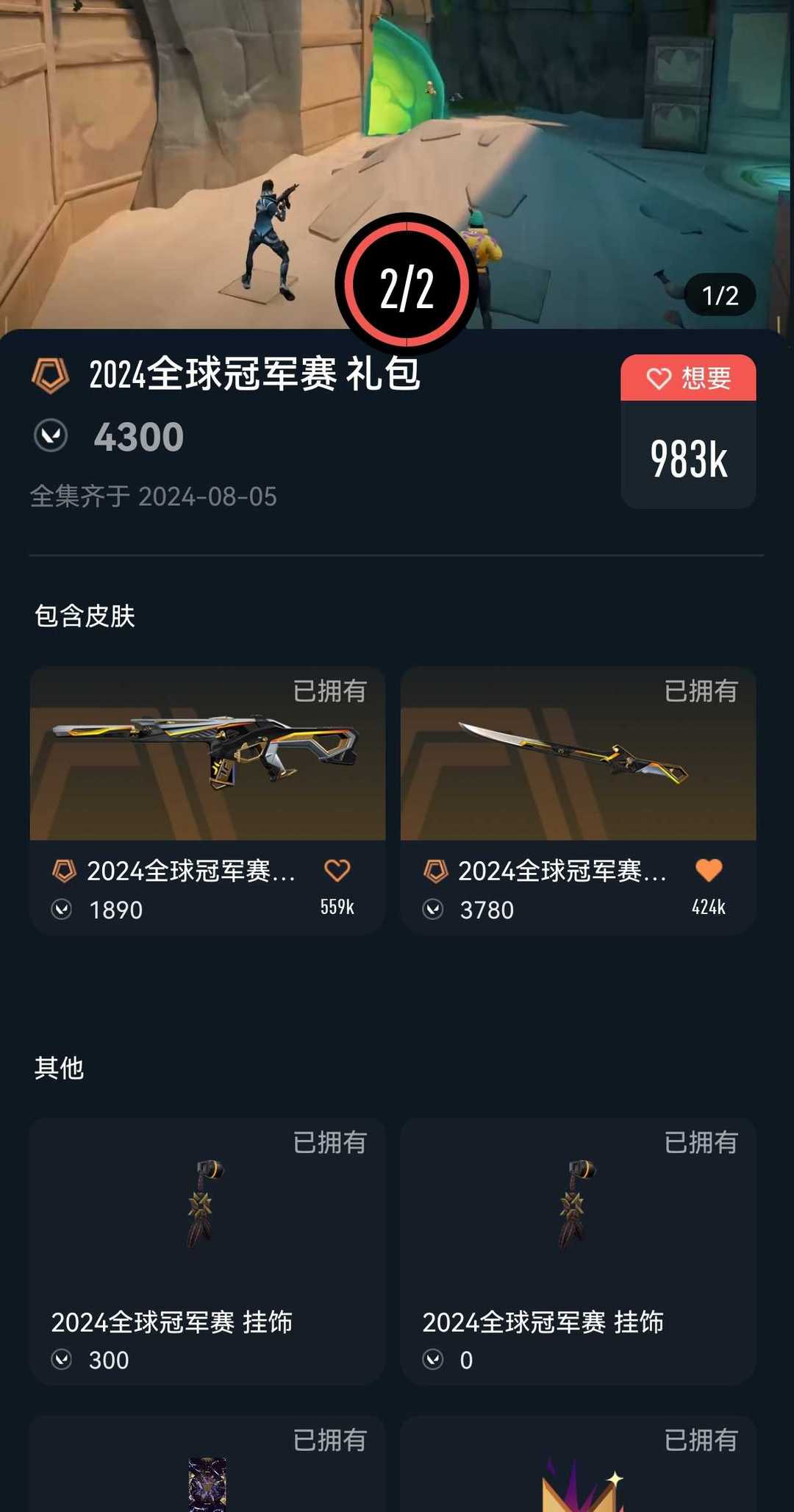
Task: Tap the 想要 wishlist button for the bundle
Action: tap(687, 378)
